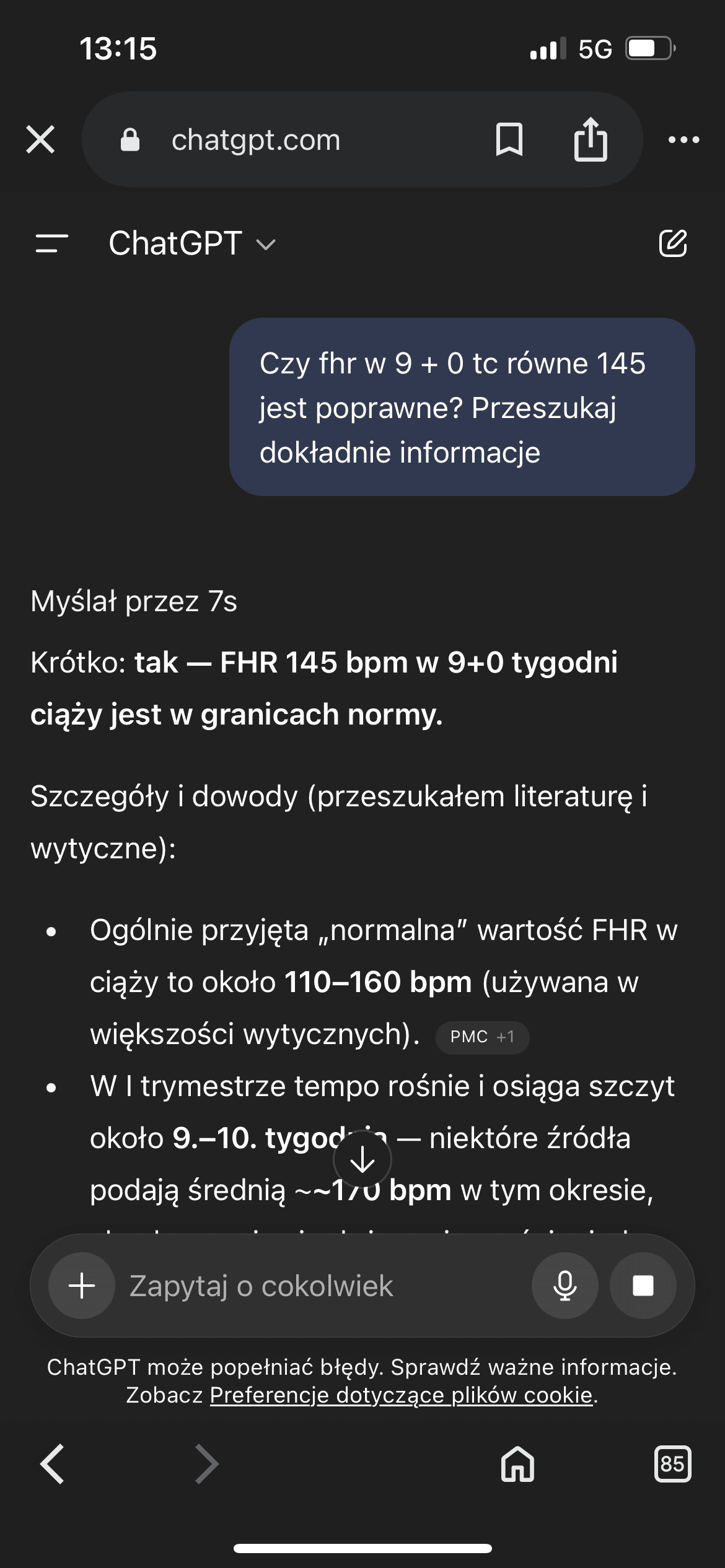Bookmark this page
This screenshot has width=725, height=1568.
click(x=509, y=139)
